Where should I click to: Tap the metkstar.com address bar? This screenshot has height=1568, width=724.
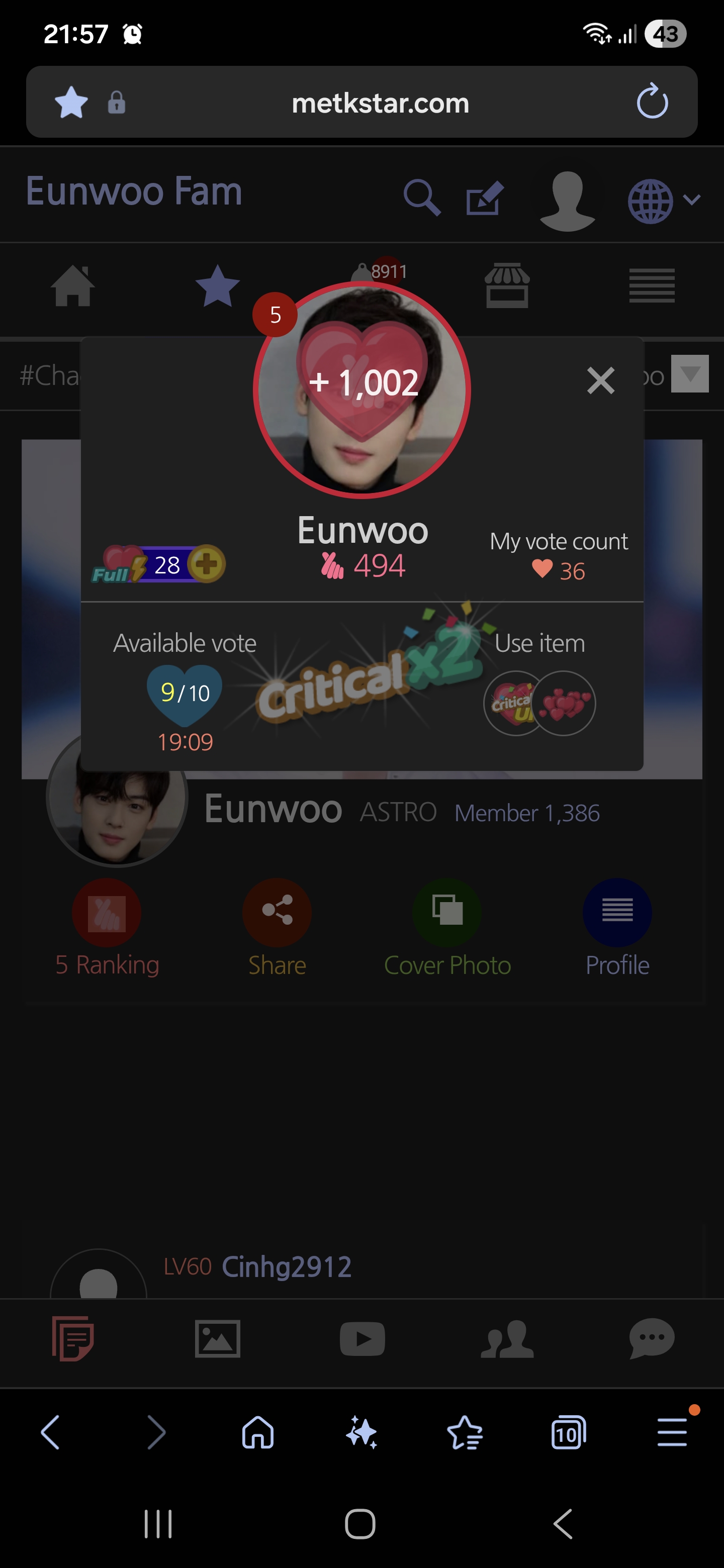(x=380, y=103)
